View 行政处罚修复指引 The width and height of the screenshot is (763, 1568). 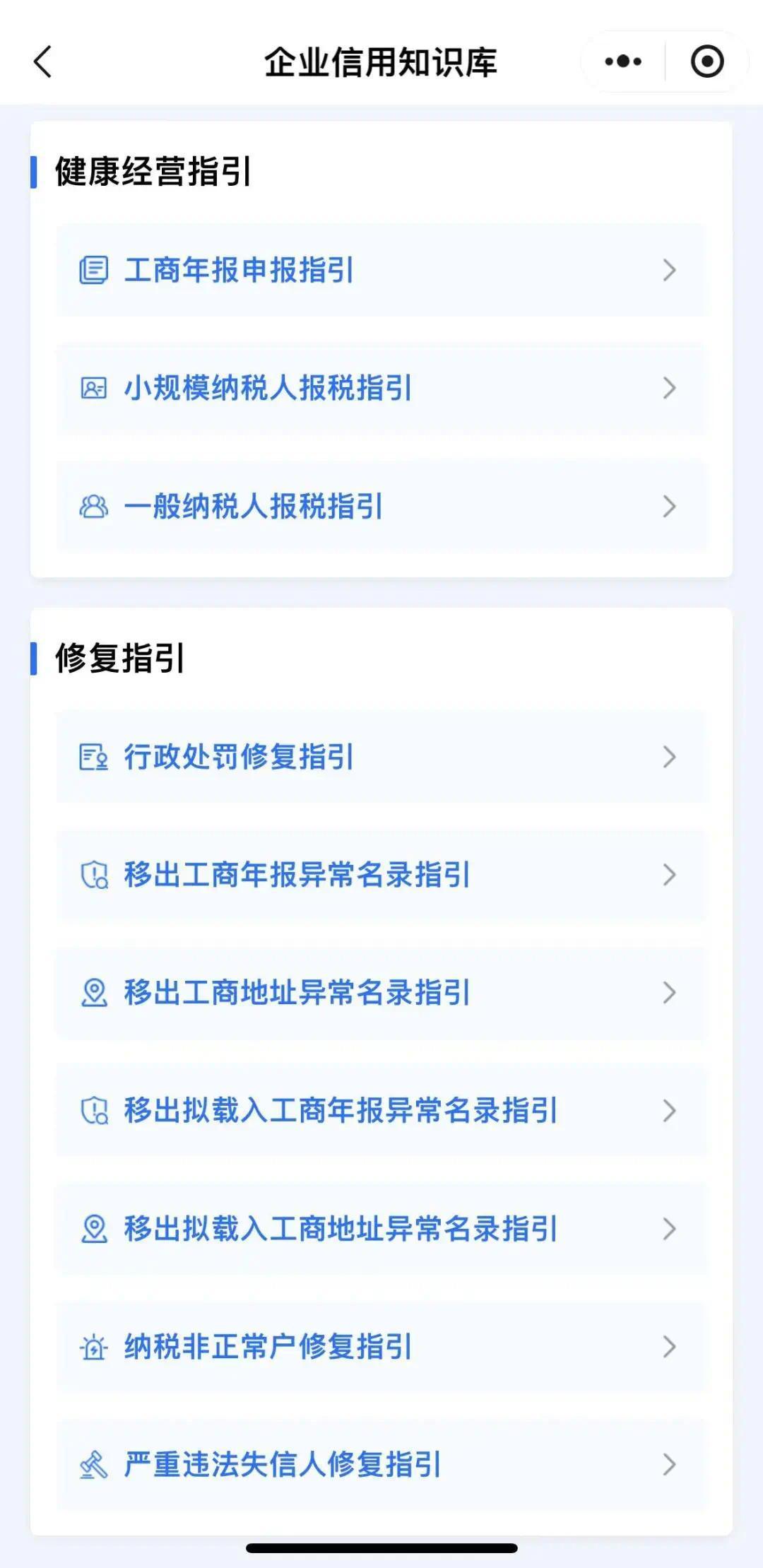click(381, 757)
